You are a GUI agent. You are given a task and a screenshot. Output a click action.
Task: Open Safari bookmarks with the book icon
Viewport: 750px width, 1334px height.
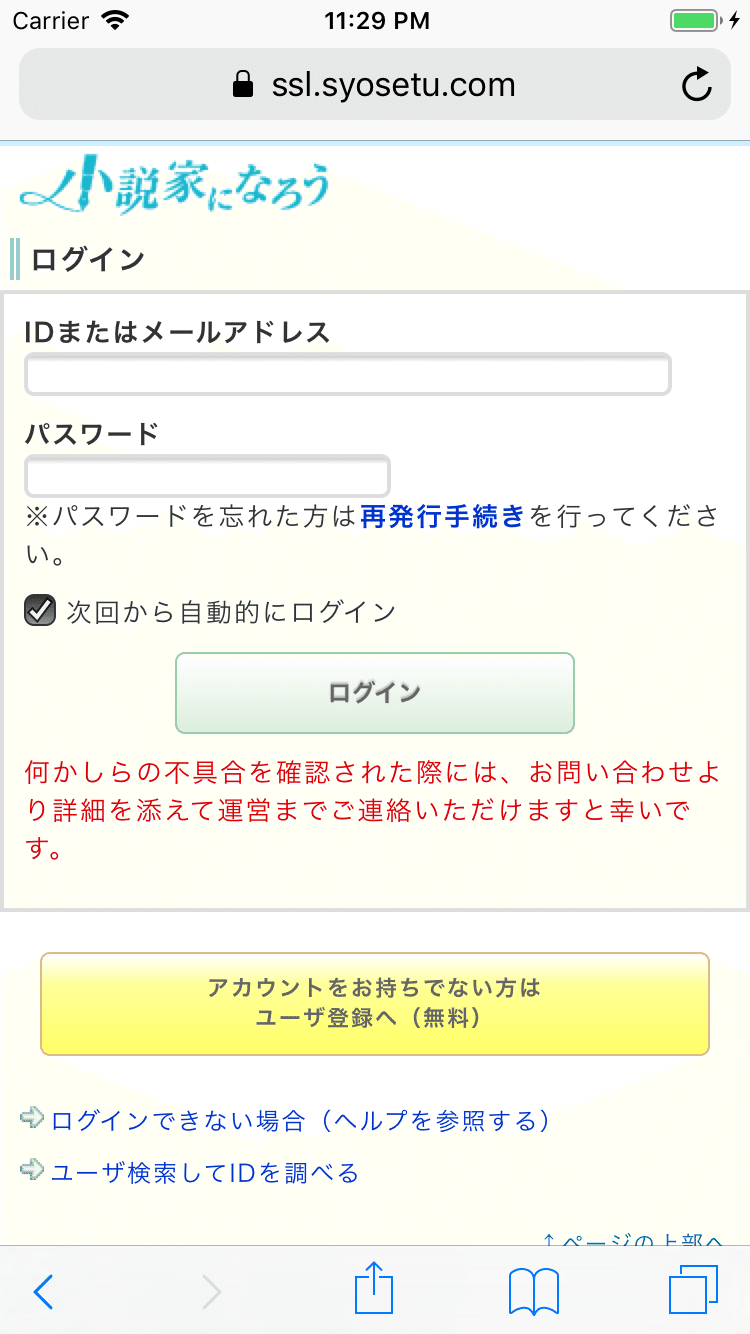point(532,1290)
